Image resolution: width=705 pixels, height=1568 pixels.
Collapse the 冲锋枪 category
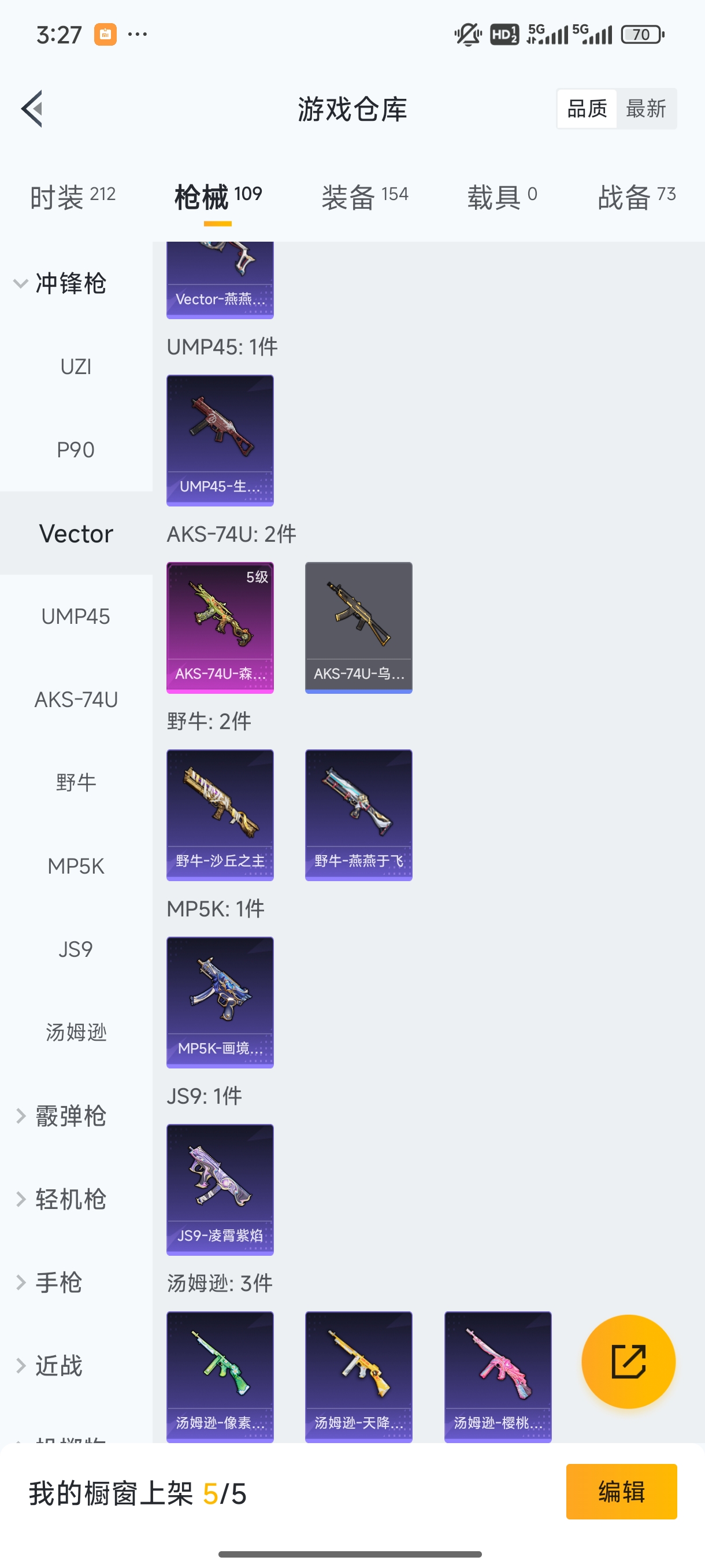tap(61, 284)
